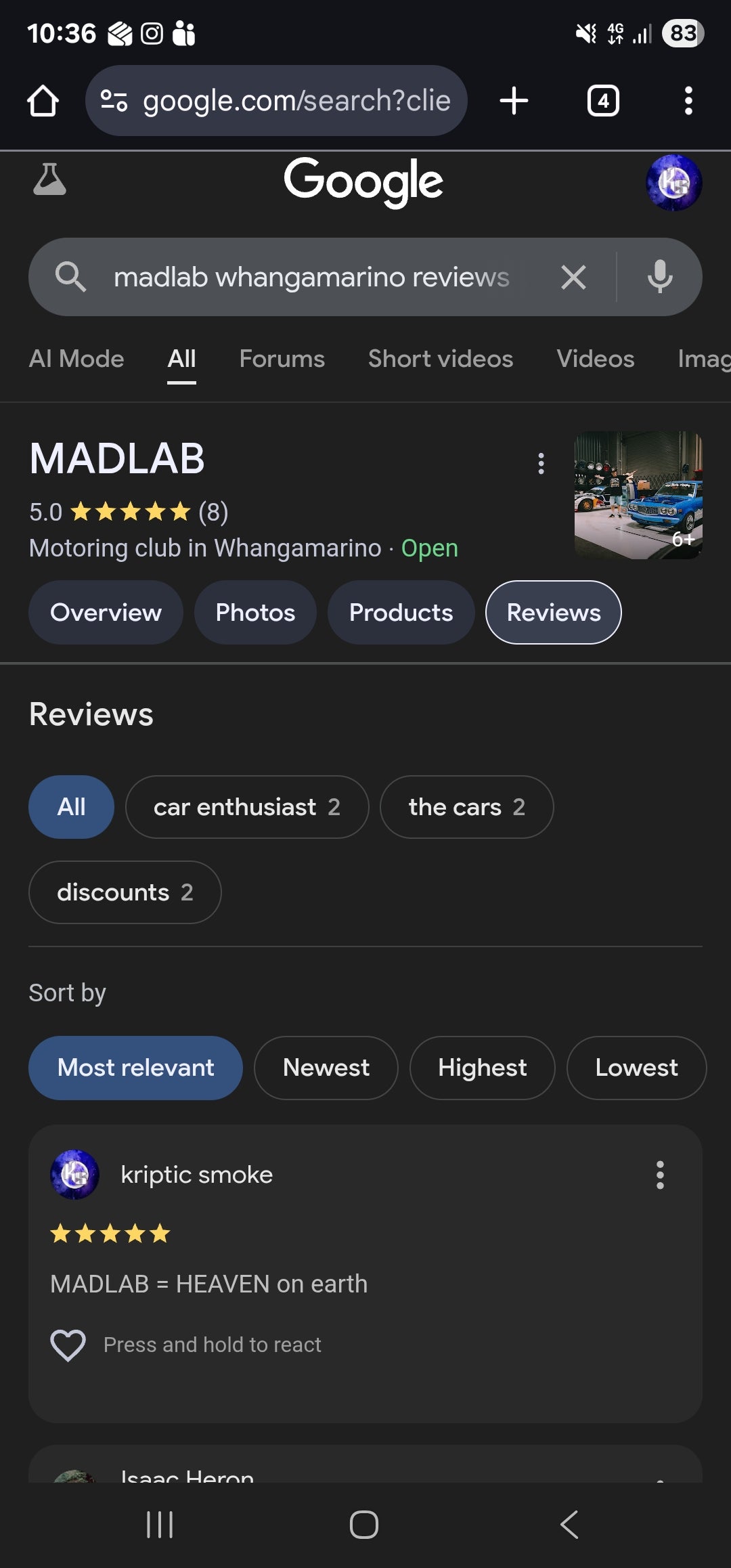Screen dimensions: 731x1568
Task: Filter reviews mentioning discounts
Action: tap(125, 892)
